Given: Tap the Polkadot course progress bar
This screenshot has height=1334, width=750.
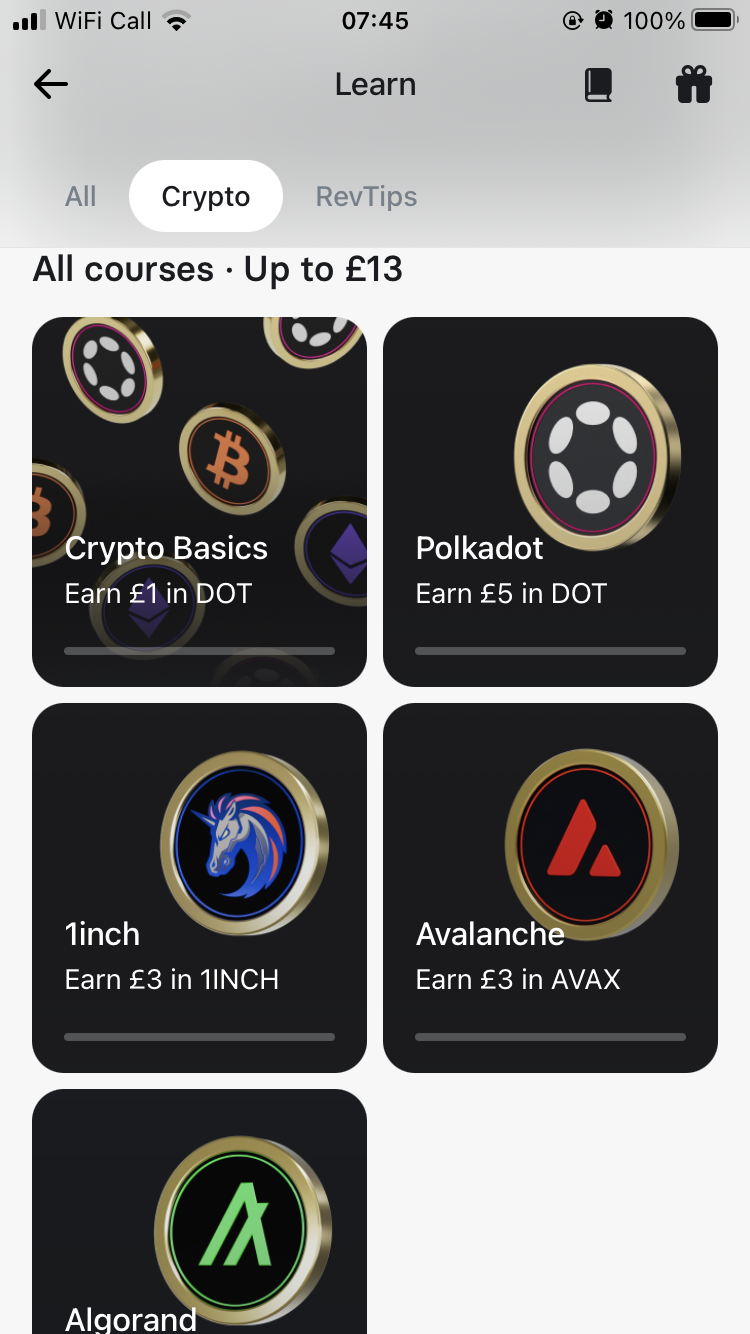Looking at the screenshot, I should pyautogui.click(x=550, y=650).
